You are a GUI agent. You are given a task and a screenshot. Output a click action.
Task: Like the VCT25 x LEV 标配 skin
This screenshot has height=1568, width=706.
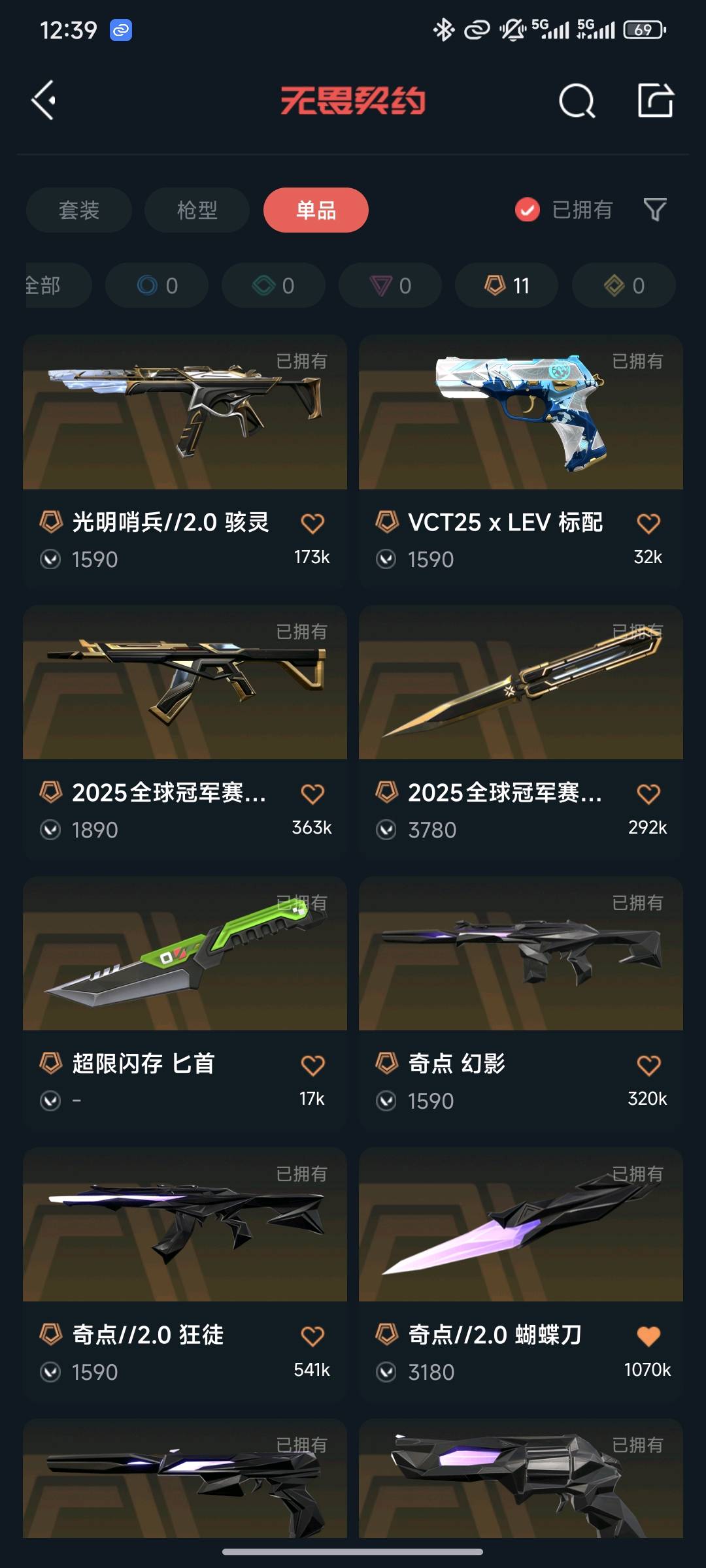click(x=648, y=523)
